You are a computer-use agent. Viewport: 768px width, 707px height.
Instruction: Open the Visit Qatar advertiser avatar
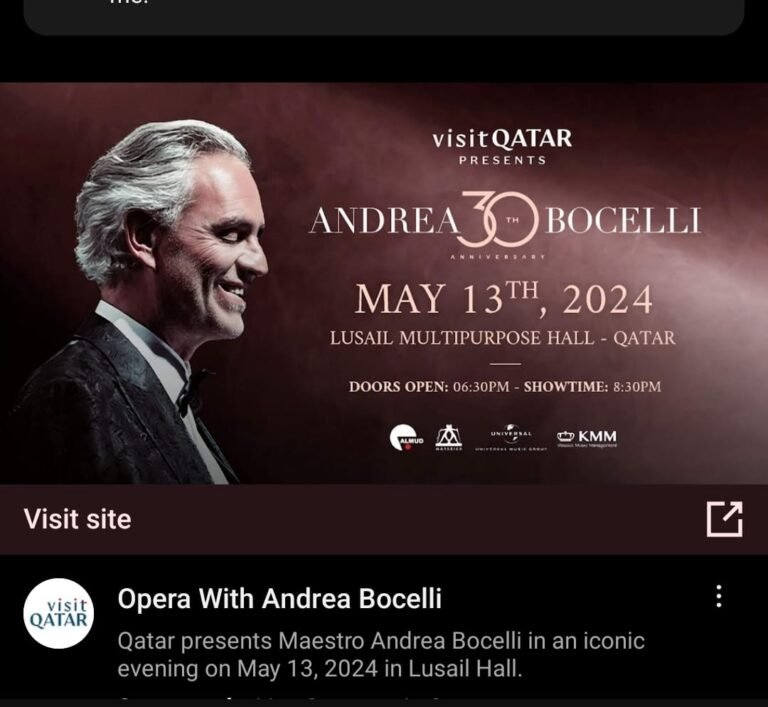coord(59,613)
